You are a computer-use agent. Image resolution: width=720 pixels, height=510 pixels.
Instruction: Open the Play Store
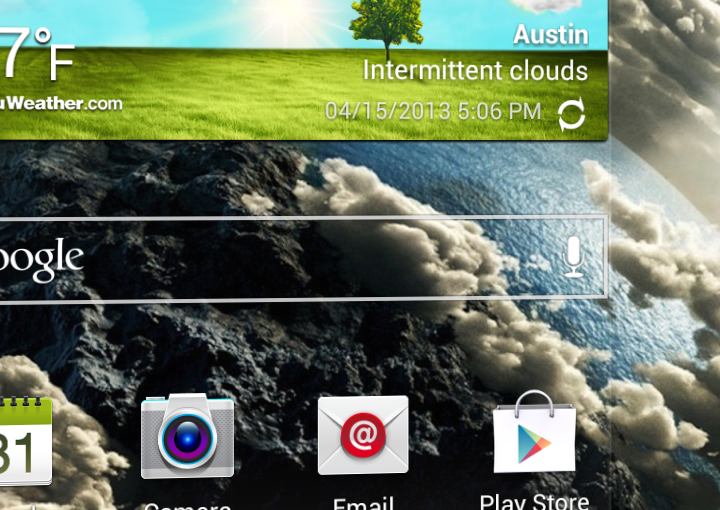point(535,435)
